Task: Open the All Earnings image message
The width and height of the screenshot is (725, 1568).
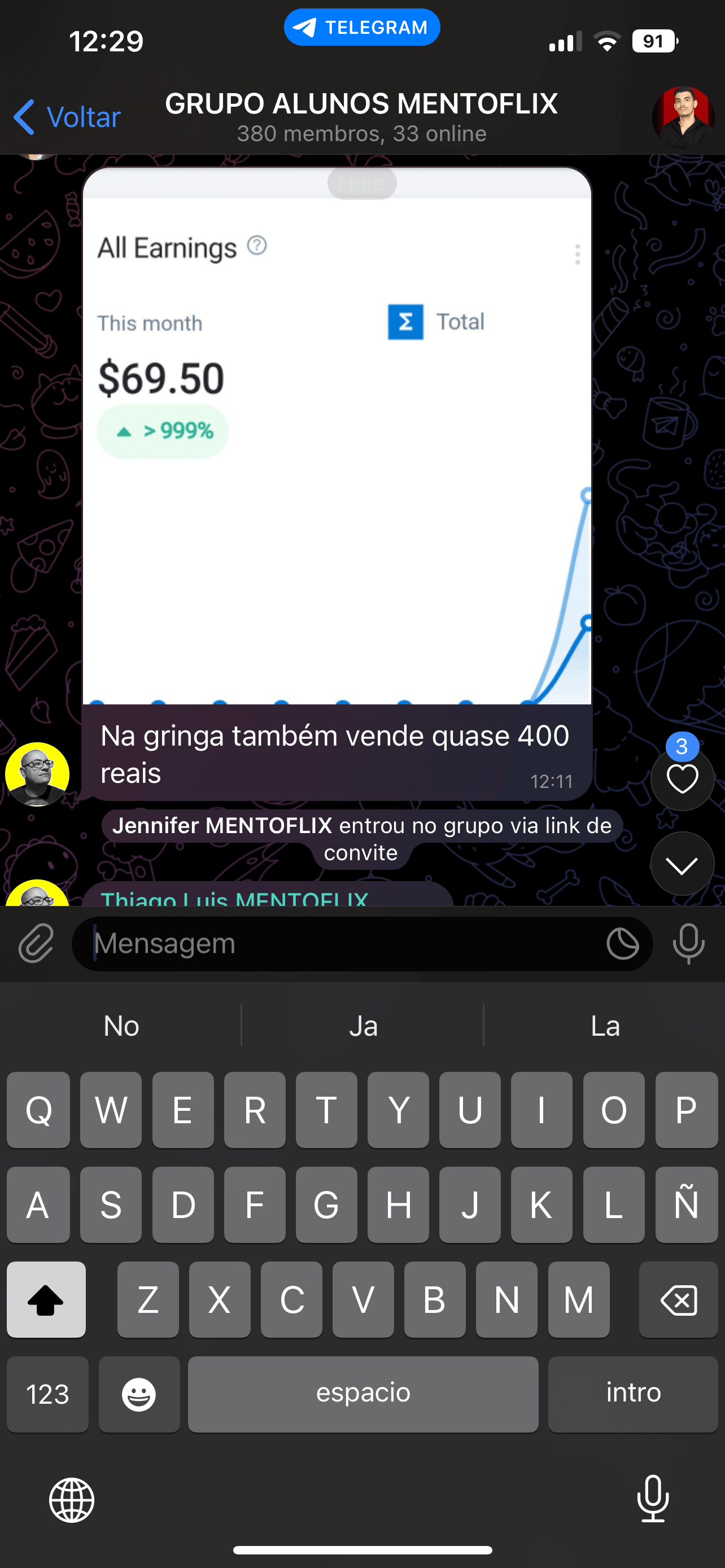Action: 337,436
